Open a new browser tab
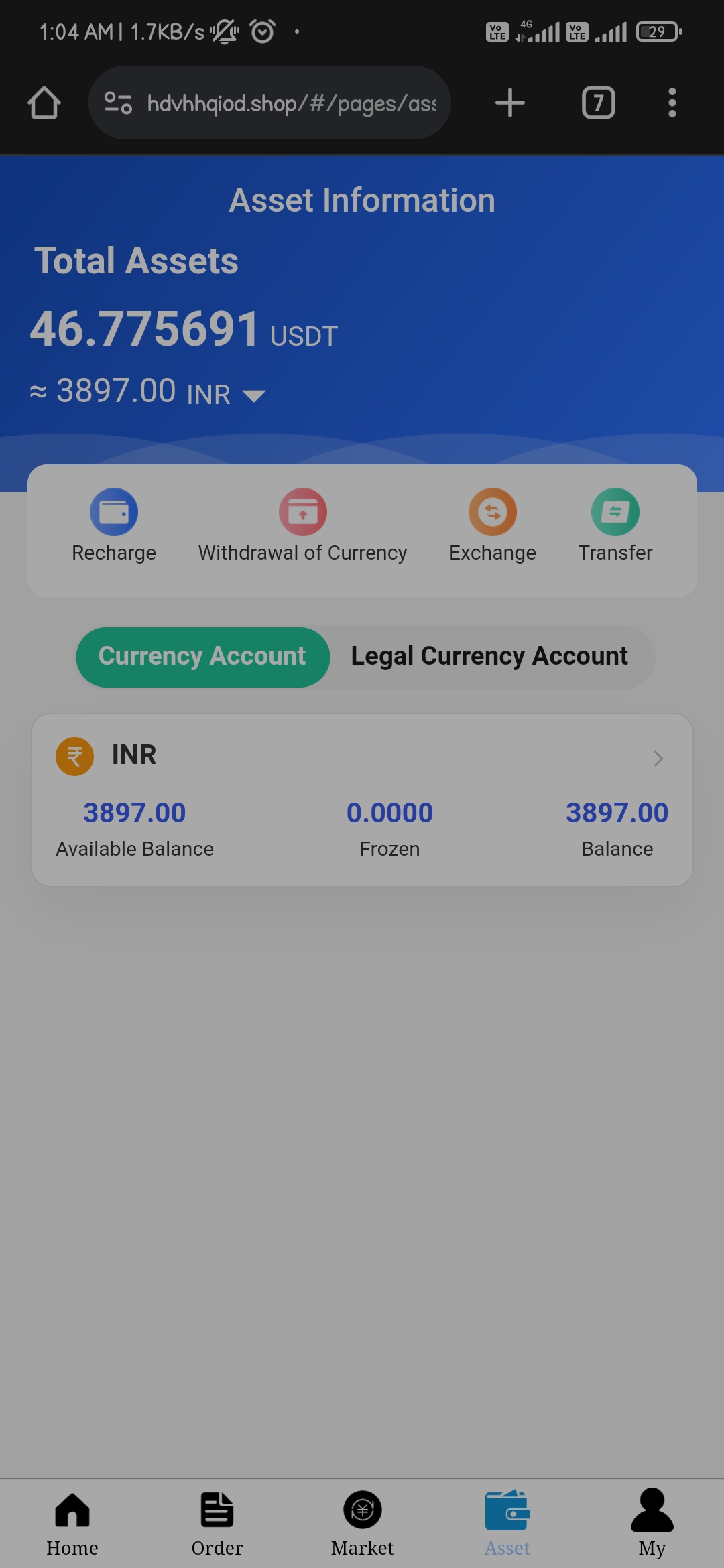Viewport: 724px width, 1568px height. (509, 103)
